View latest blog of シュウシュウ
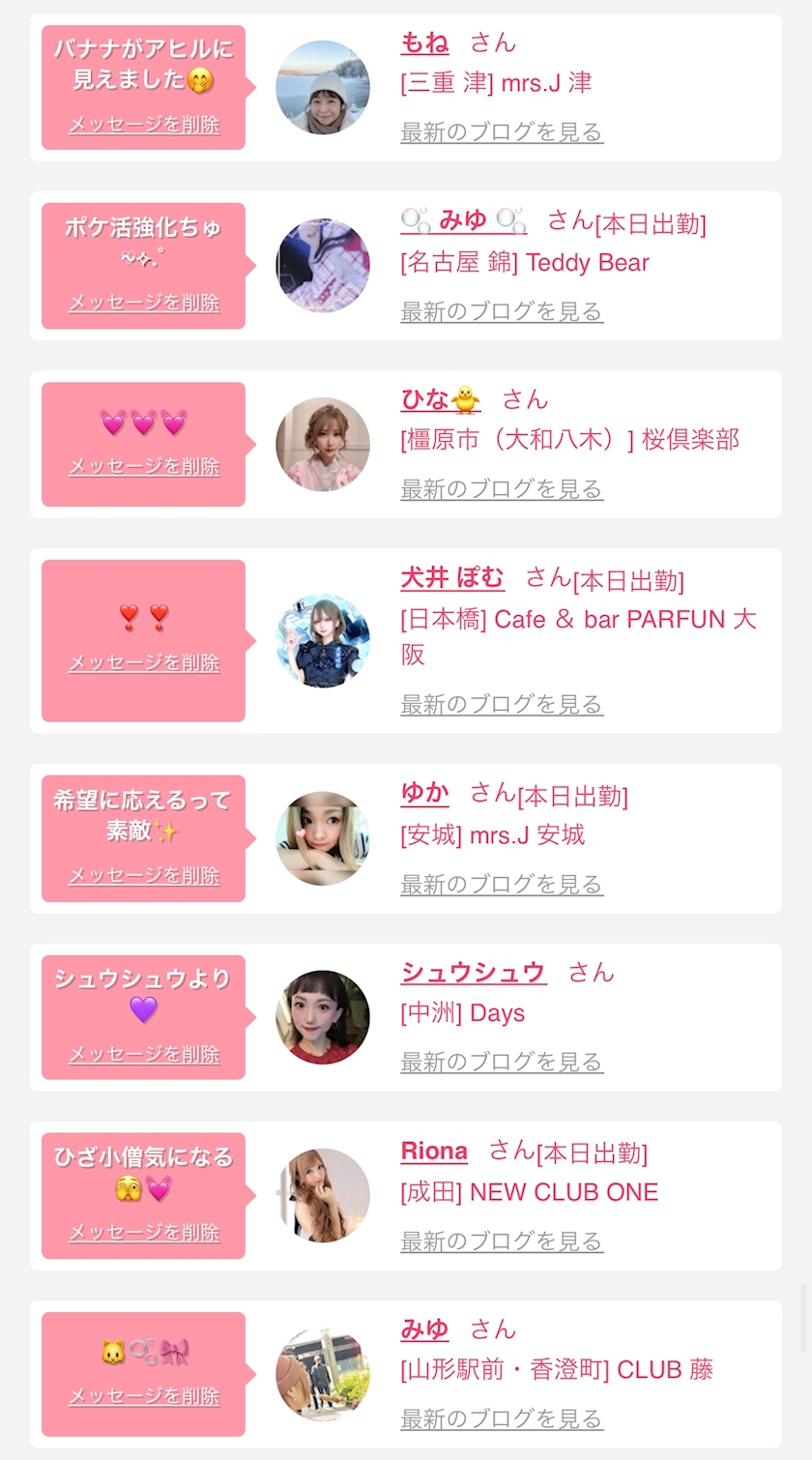Screen dimensions: 812x1460 pyautogui.click(x=502, y=1062)
